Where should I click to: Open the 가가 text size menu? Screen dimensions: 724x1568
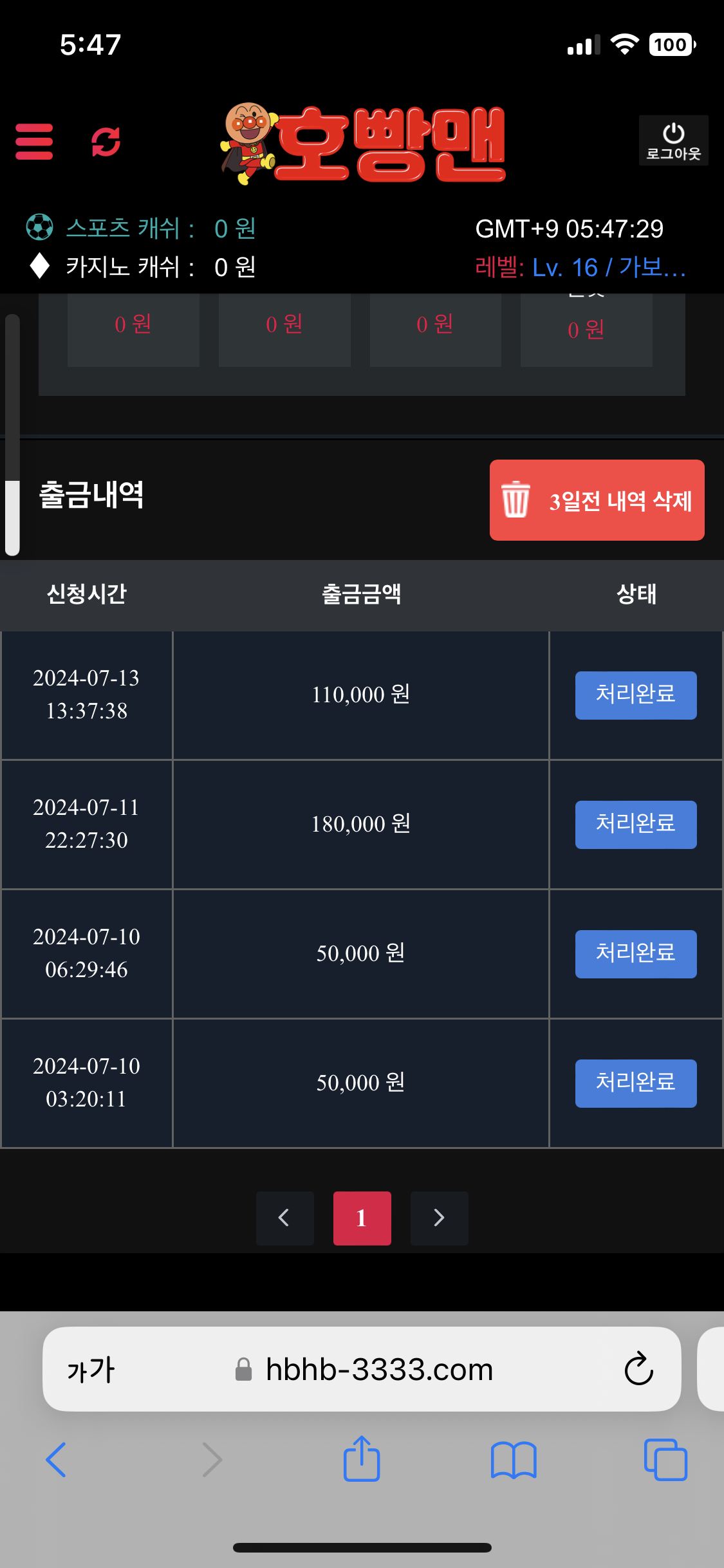(x=91, y=1369)
